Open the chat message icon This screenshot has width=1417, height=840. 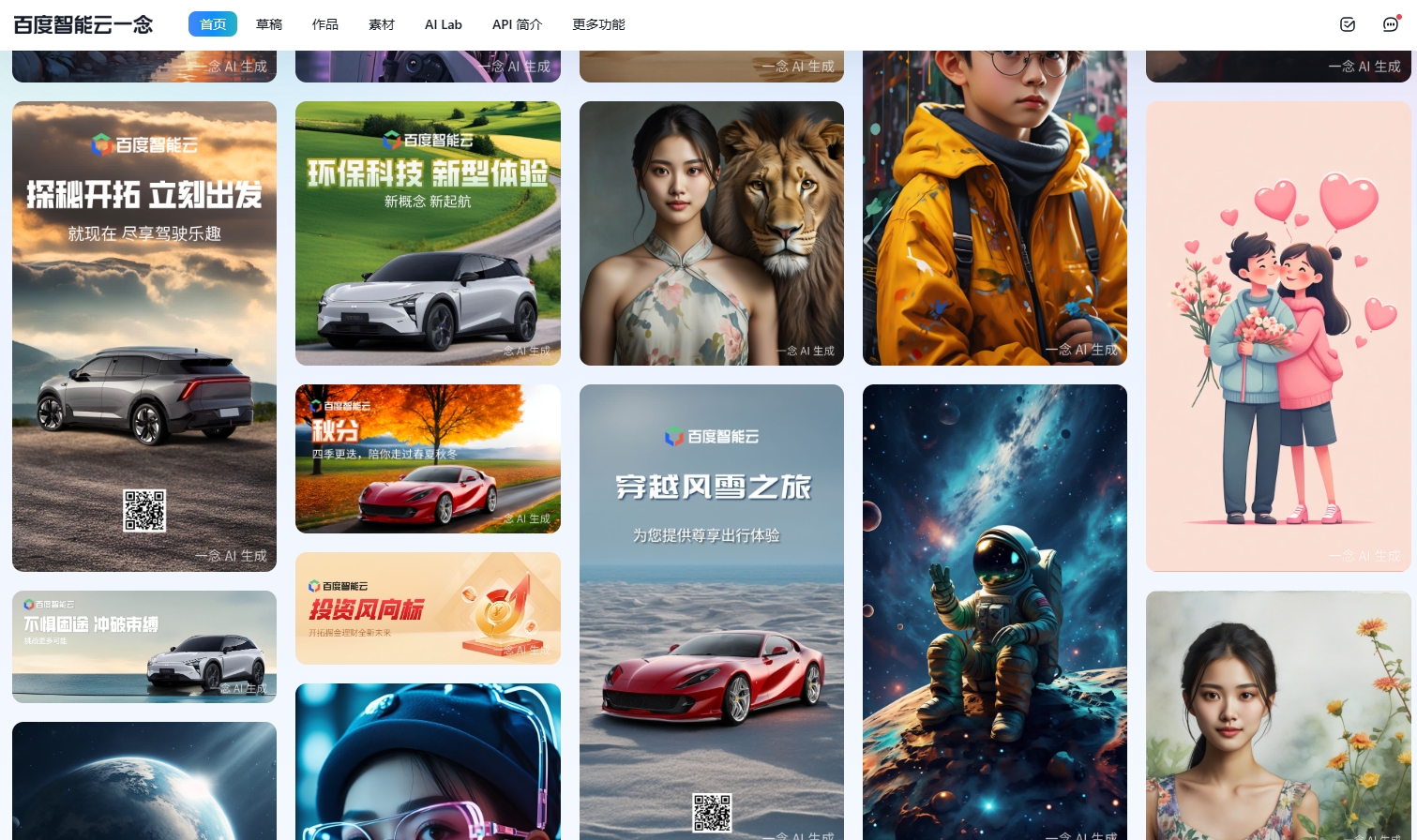tap(1391, 24)
